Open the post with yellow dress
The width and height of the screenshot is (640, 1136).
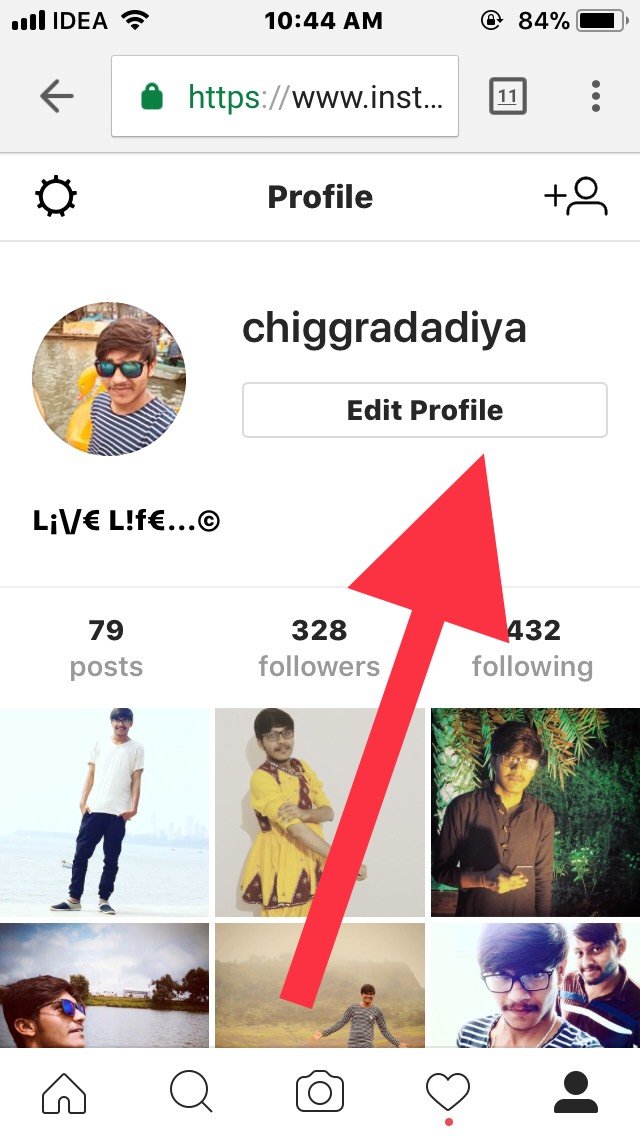320,812
